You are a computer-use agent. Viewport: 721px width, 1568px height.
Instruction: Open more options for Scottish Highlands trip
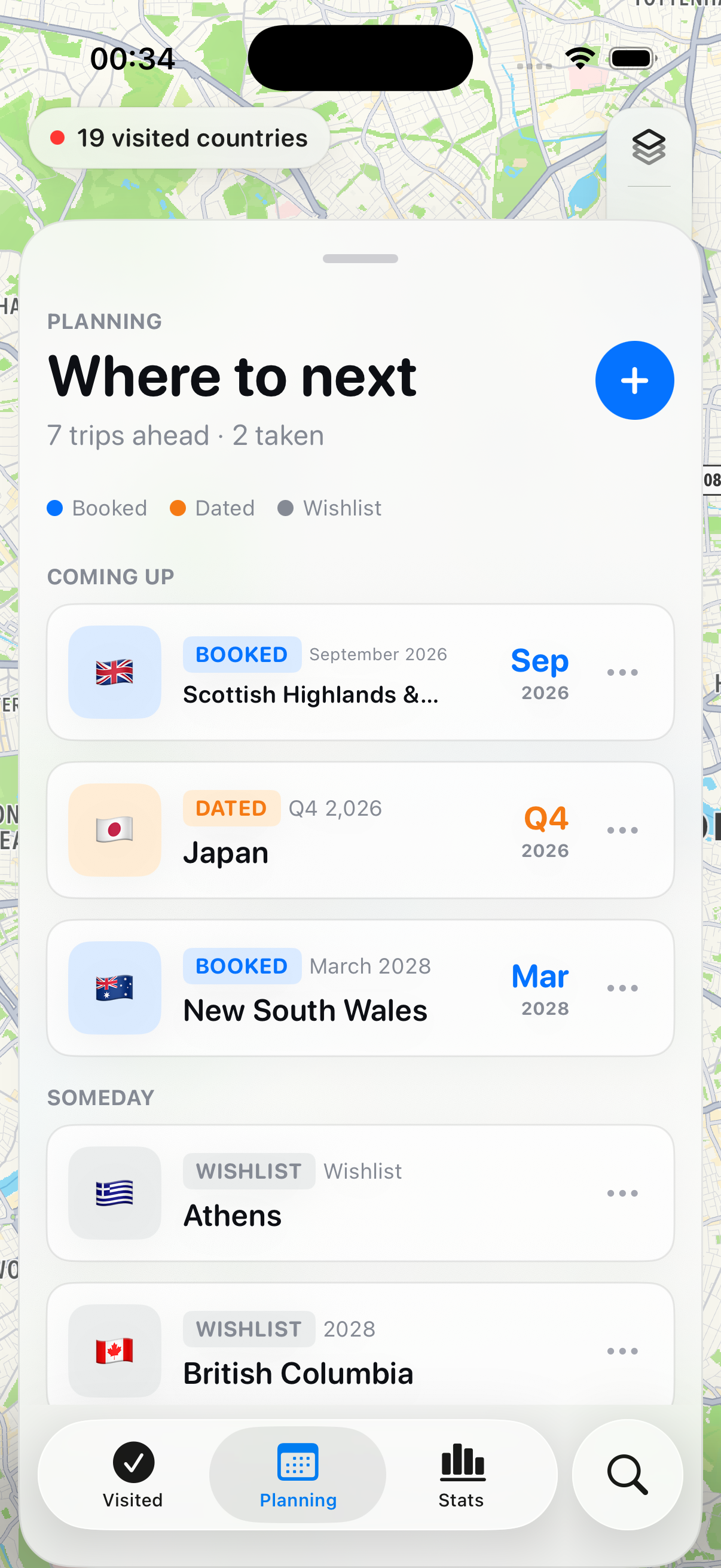point(622,672)
